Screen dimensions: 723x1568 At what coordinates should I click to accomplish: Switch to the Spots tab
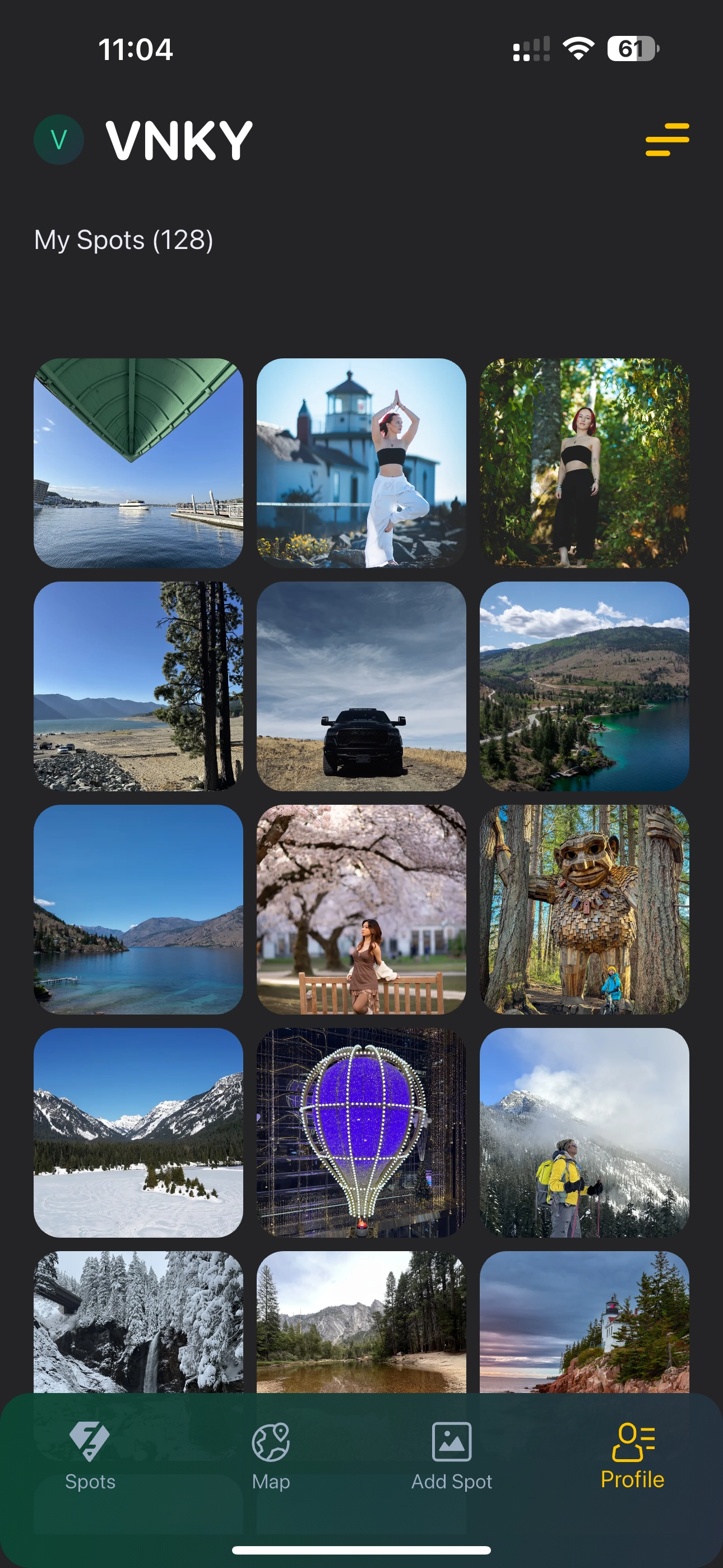(90, 1456)
